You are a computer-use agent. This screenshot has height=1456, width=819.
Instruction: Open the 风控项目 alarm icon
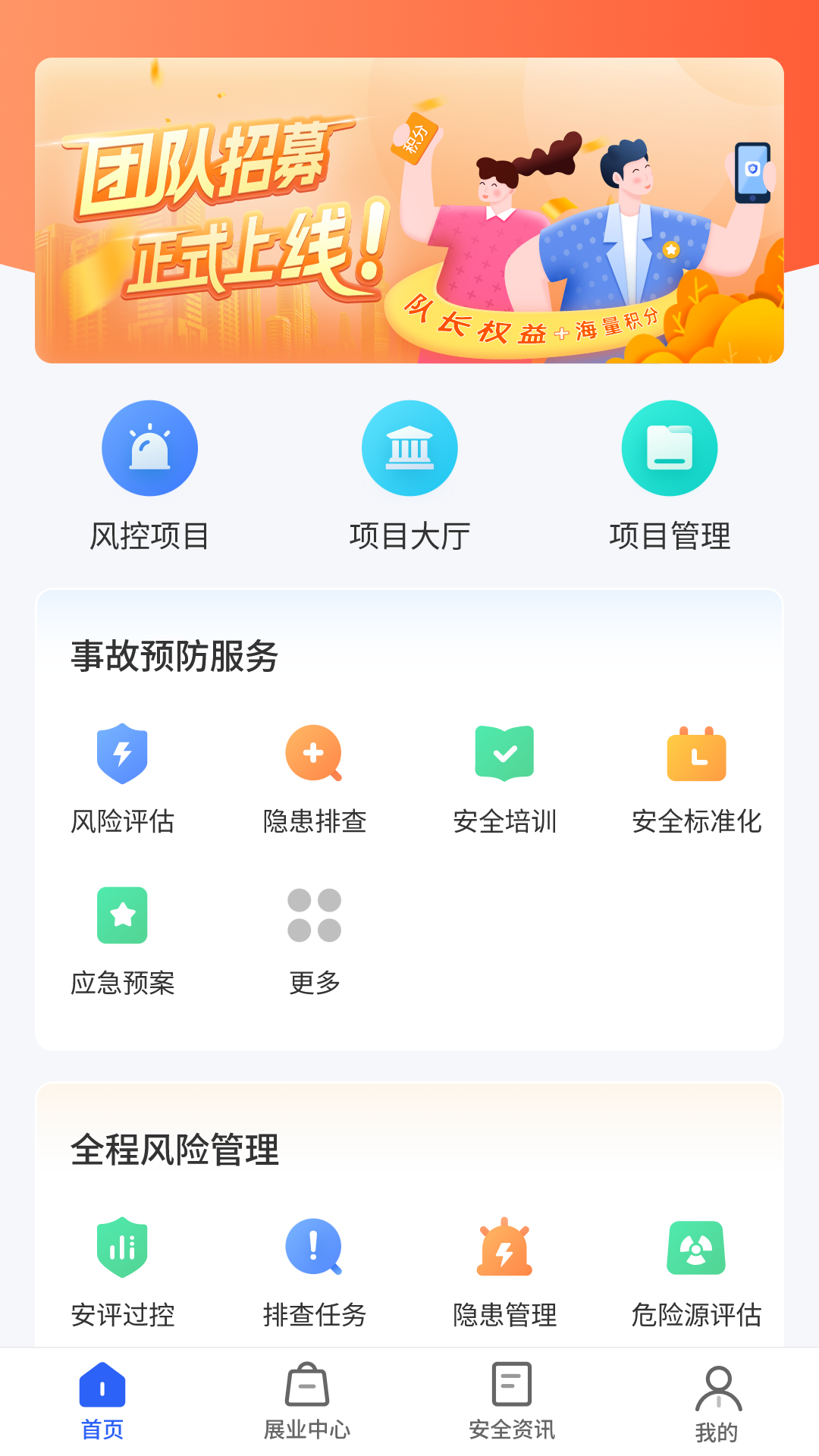click(149, 447)
